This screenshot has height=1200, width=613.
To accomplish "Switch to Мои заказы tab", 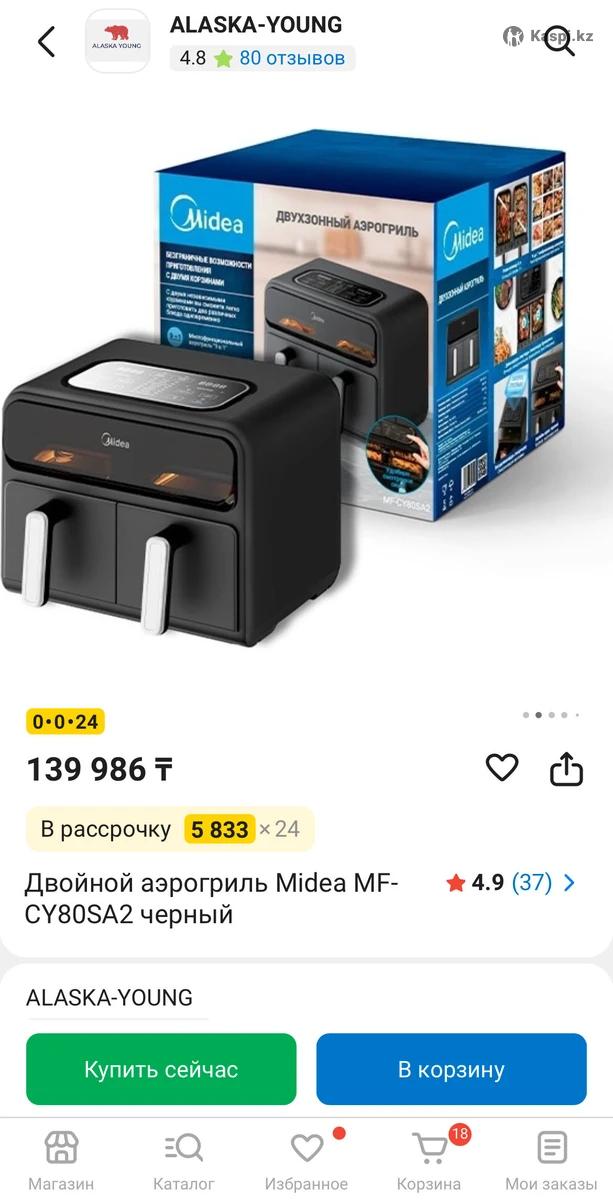I will point(551,1160).
